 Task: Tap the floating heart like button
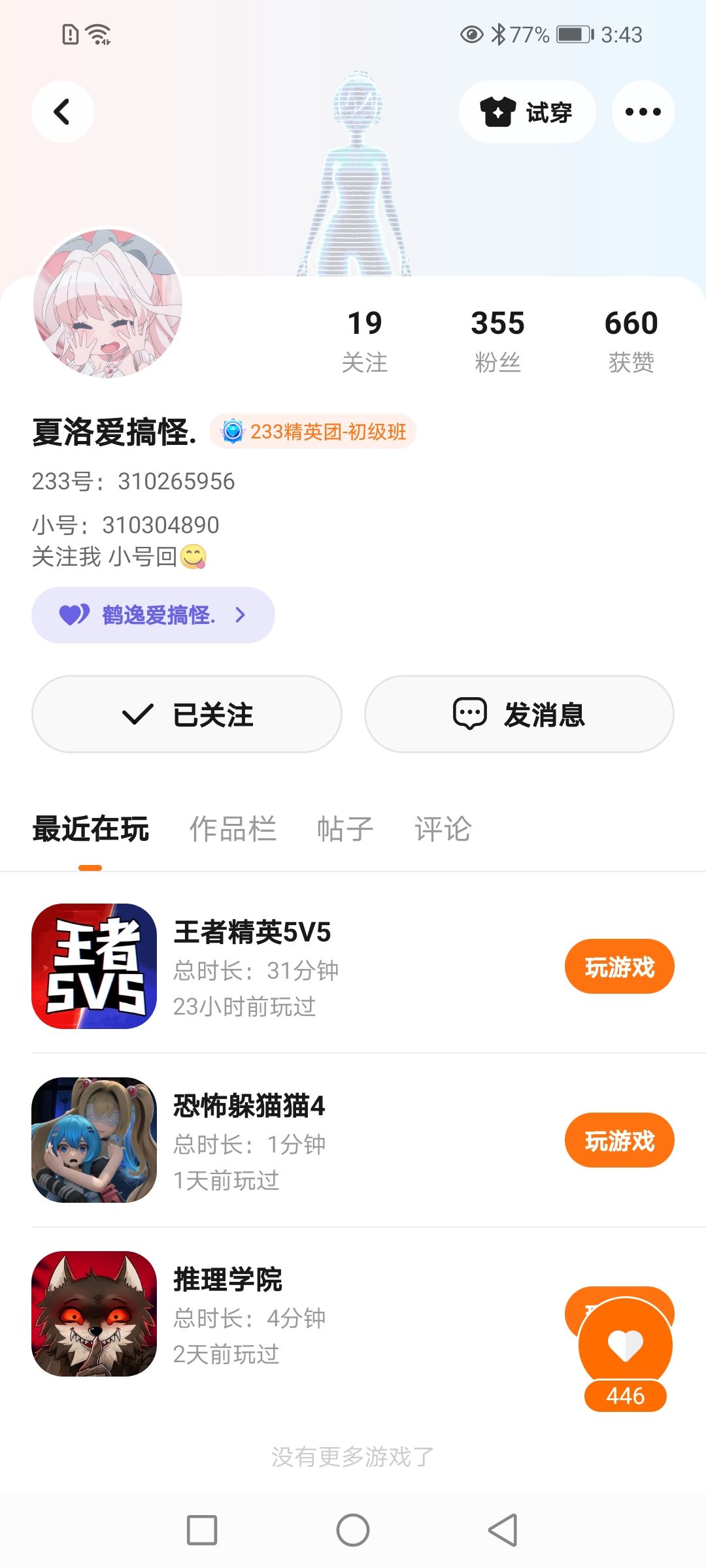[x=626, y=1345]
